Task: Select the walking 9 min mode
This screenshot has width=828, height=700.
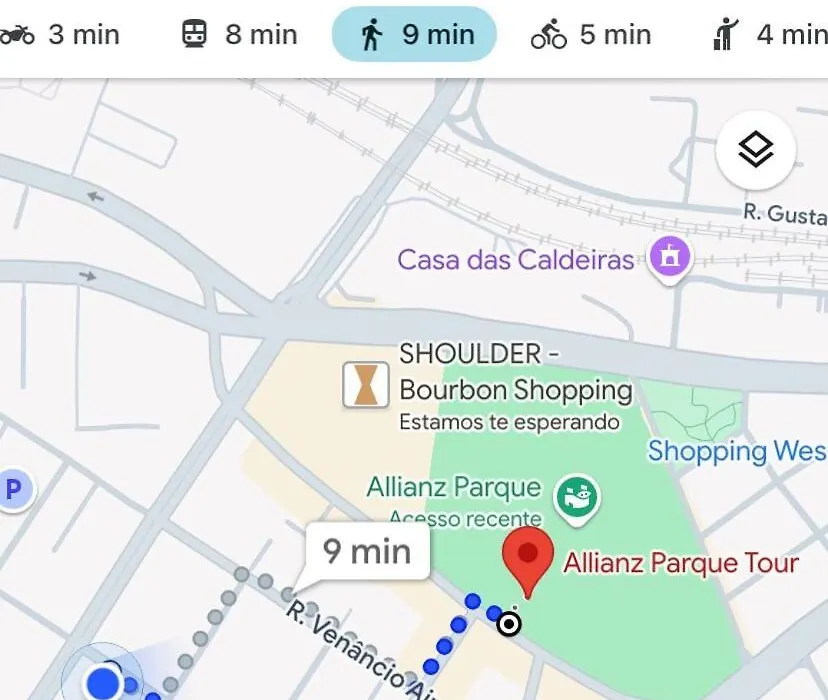Action: [414, 35]
